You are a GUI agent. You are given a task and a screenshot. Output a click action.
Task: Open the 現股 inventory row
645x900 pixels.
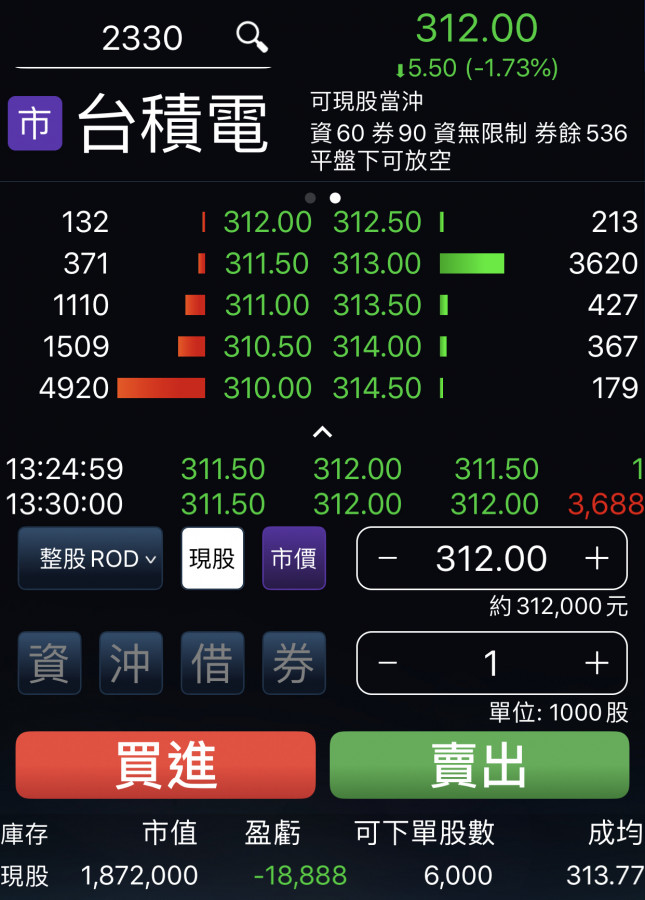[x=322, y=876]
